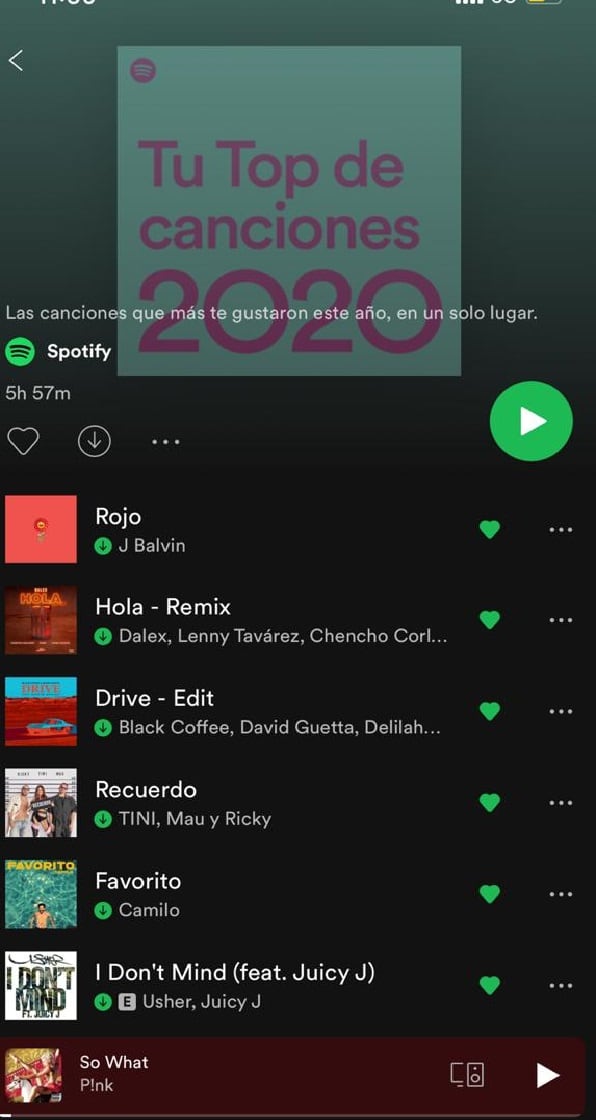Open playlist options next to the download icon
This screenshot has height=1120, width=596.
tap(166, 442)
